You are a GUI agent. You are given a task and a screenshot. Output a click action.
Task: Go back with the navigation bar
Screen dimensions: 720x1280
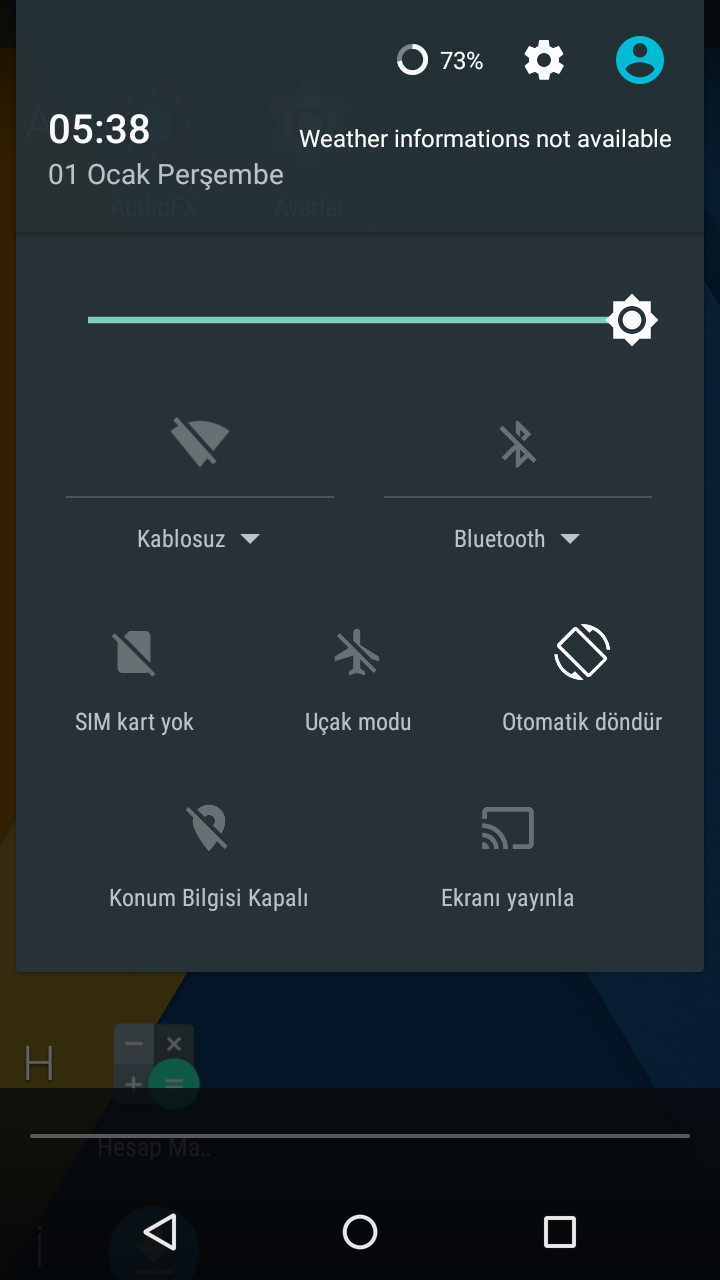click(x=160, y=1232)
